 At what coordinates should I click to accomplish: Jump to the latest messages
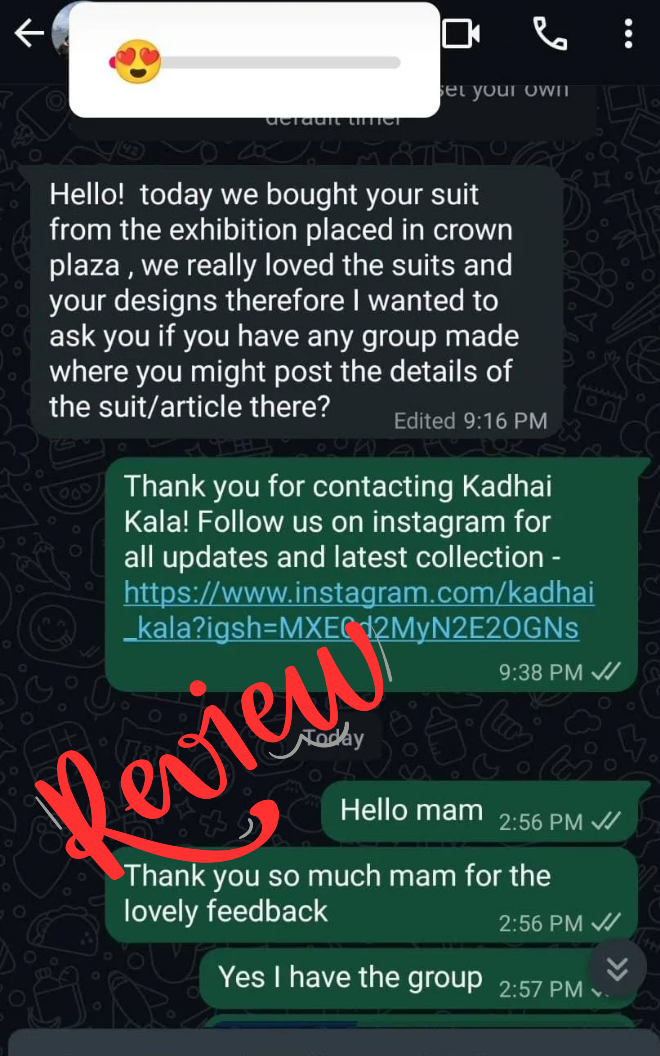pos(618,968)
